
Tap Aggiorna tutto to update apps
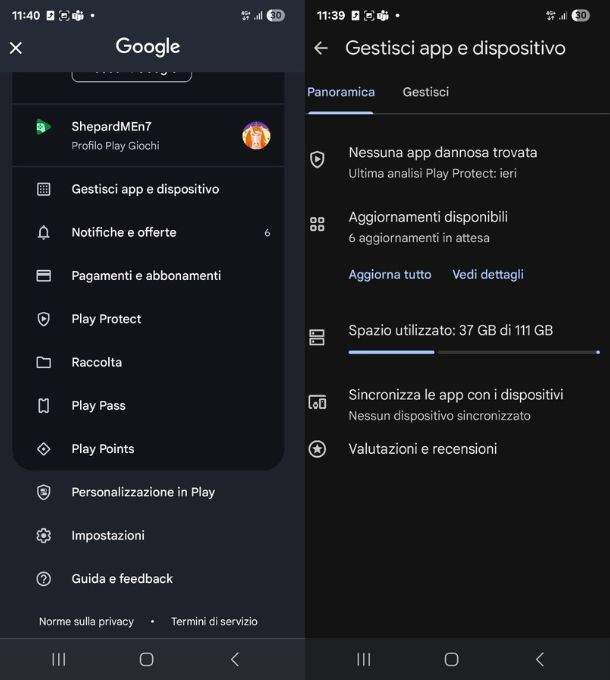point(390,274)
